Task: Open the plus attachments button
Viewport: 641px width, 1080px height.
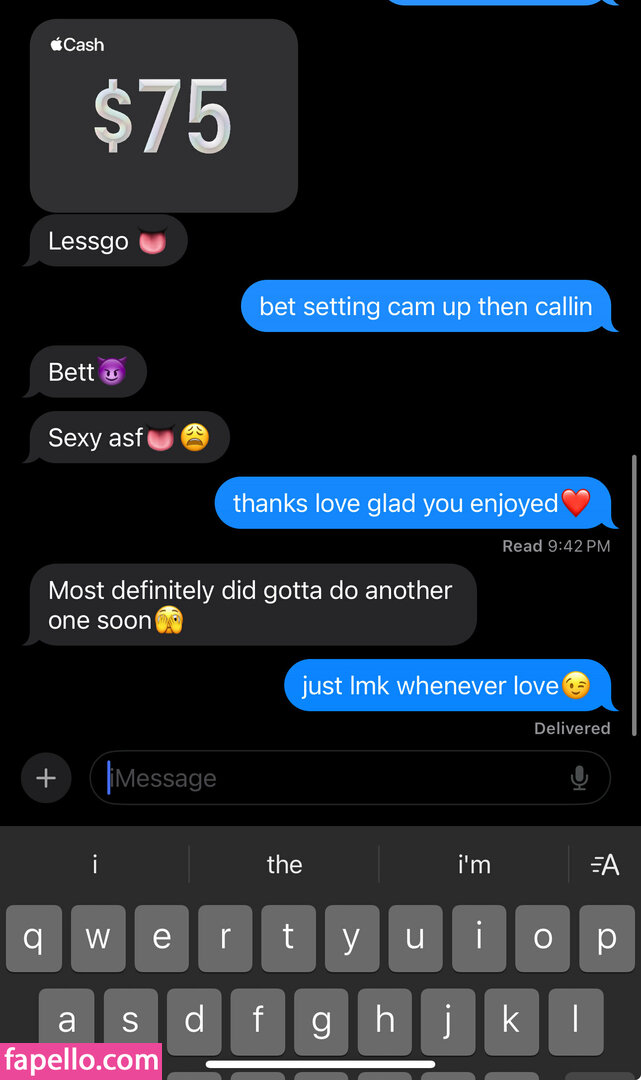Action: coord(46,778)
